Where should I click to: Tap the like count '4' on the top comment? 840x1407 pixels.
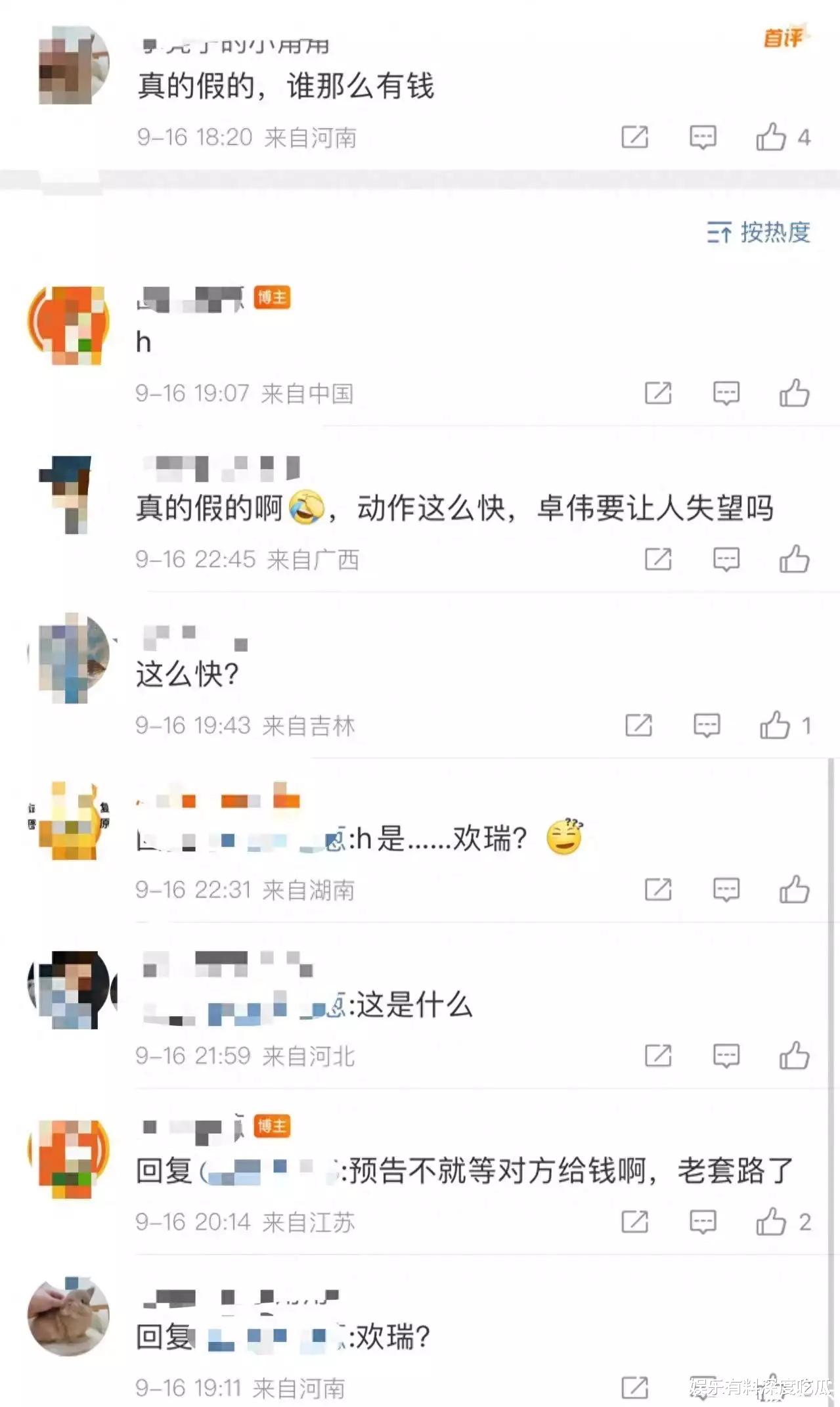(x=804, y=135)
